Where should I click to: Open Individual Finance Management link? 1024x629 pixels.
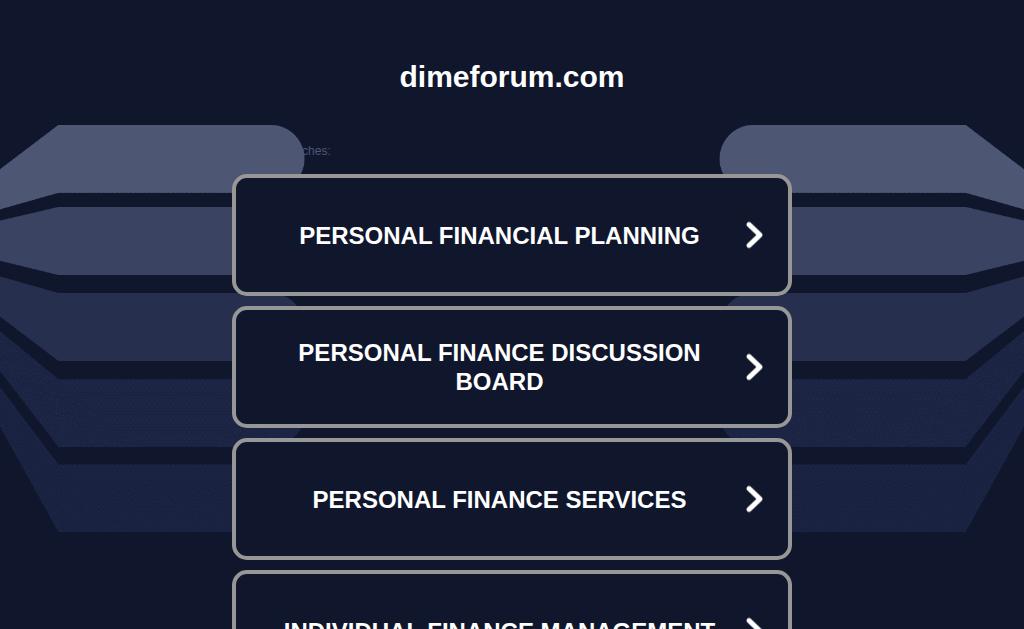511,612
